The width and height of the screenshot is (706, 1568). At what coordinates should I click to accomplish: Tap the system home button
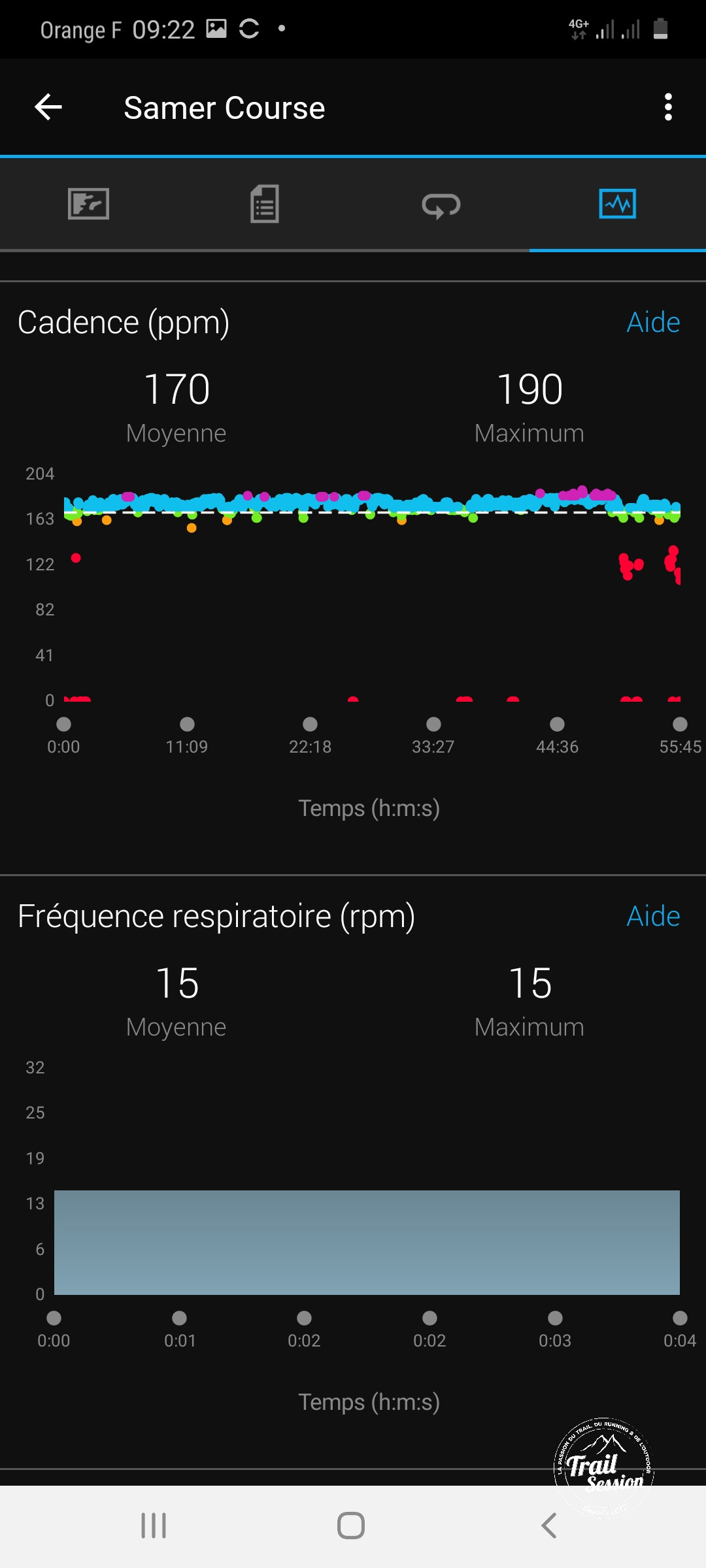point(351,1526)
